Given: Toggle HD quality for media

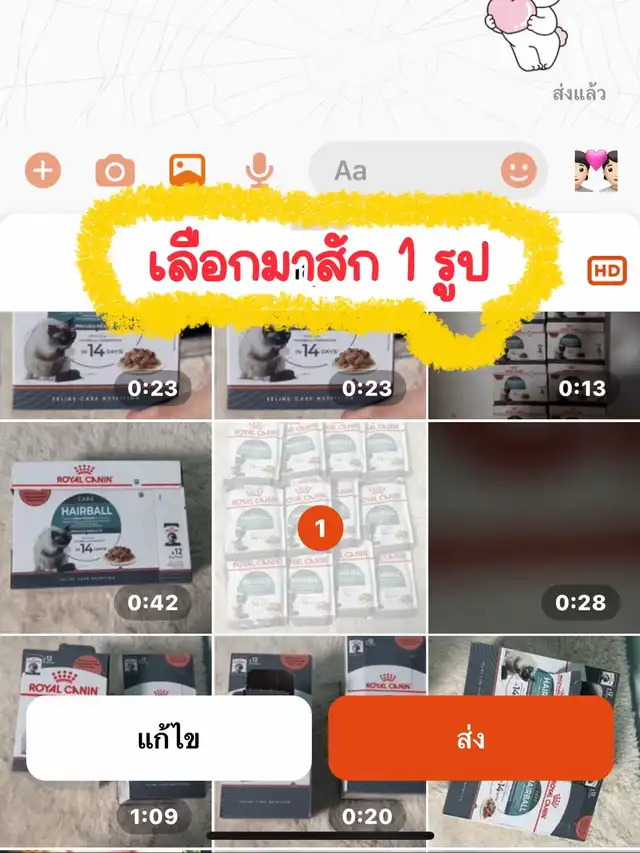Looking at the screenshot, I should point(607,270).
